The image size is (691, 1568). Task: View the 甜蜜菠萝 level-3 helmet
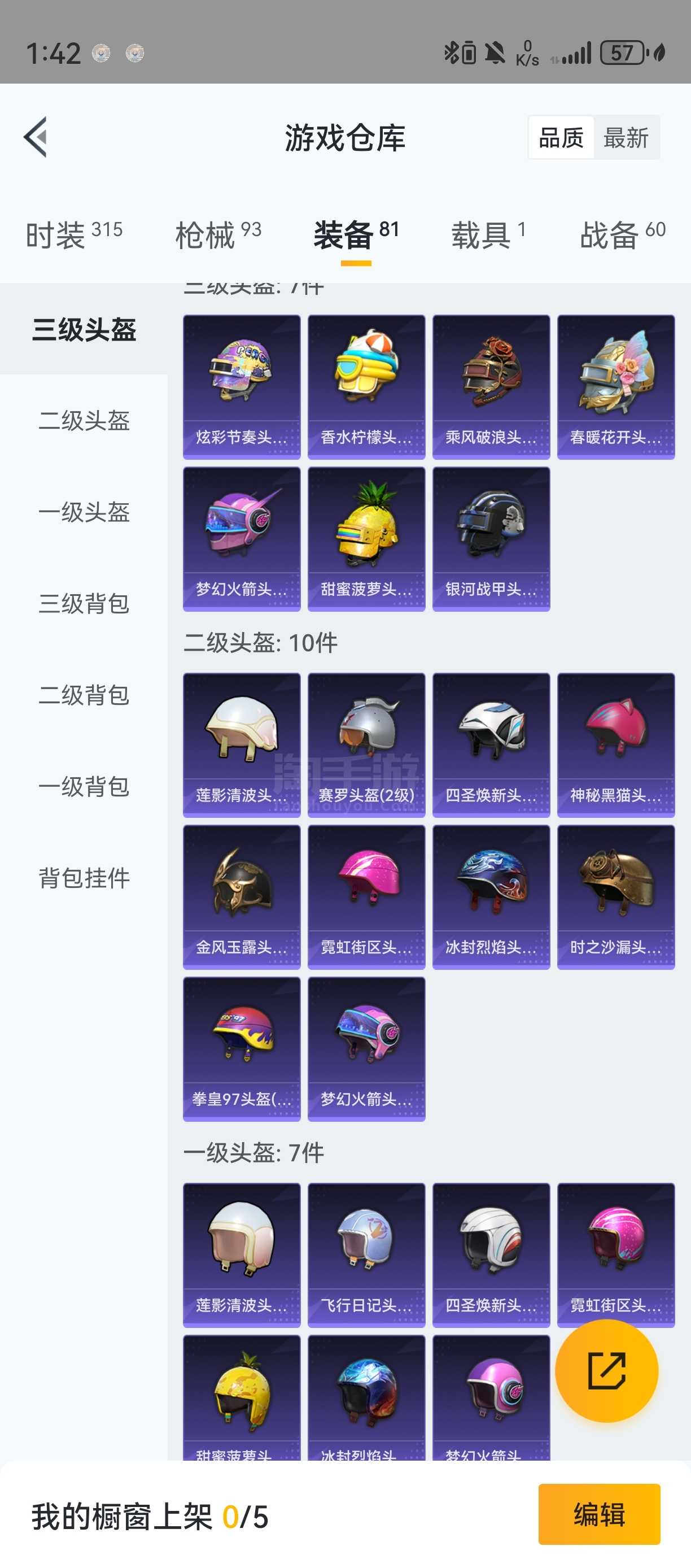(366, 539)
